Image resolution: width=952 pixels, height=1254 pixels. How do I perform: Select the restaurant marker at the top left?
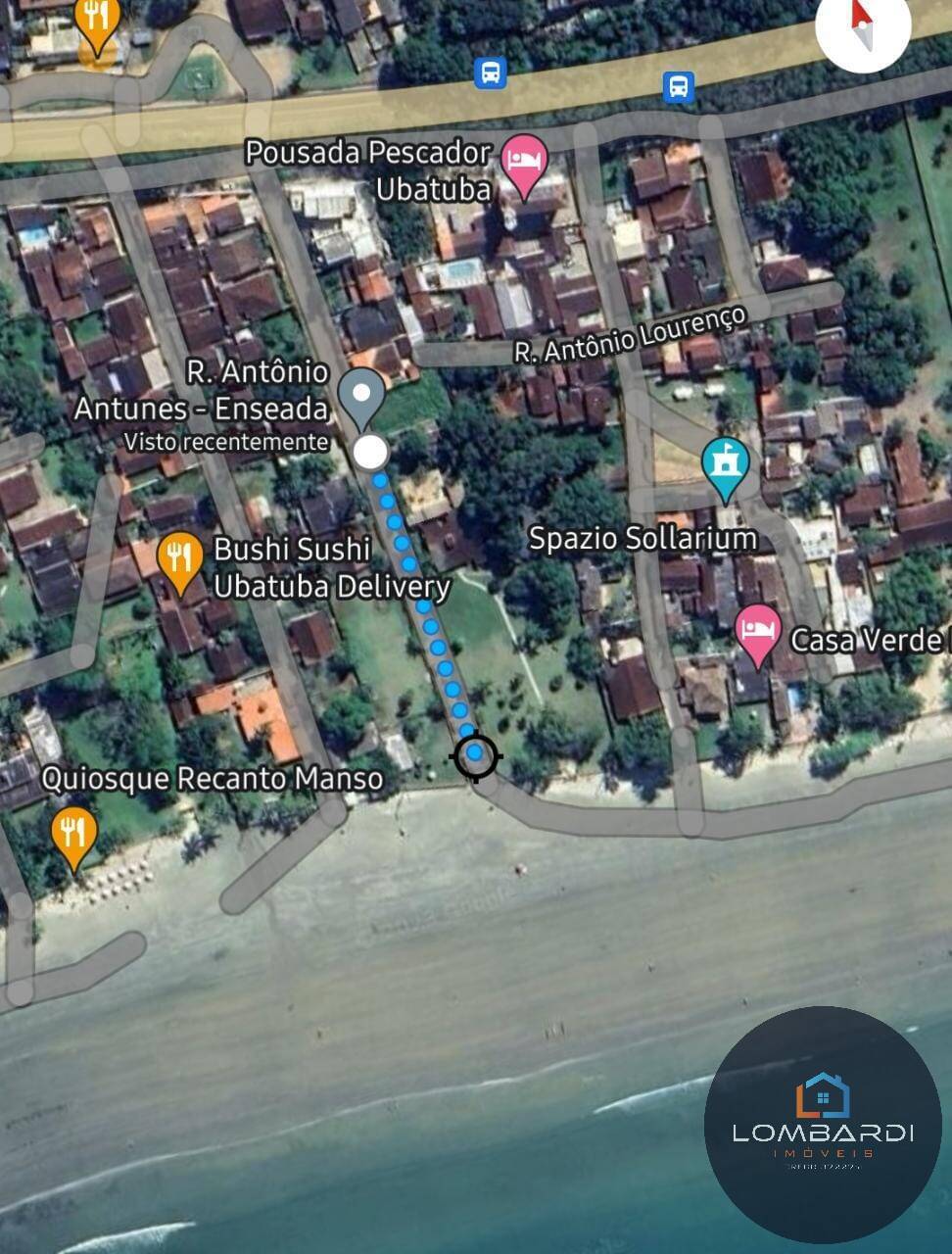96,15
